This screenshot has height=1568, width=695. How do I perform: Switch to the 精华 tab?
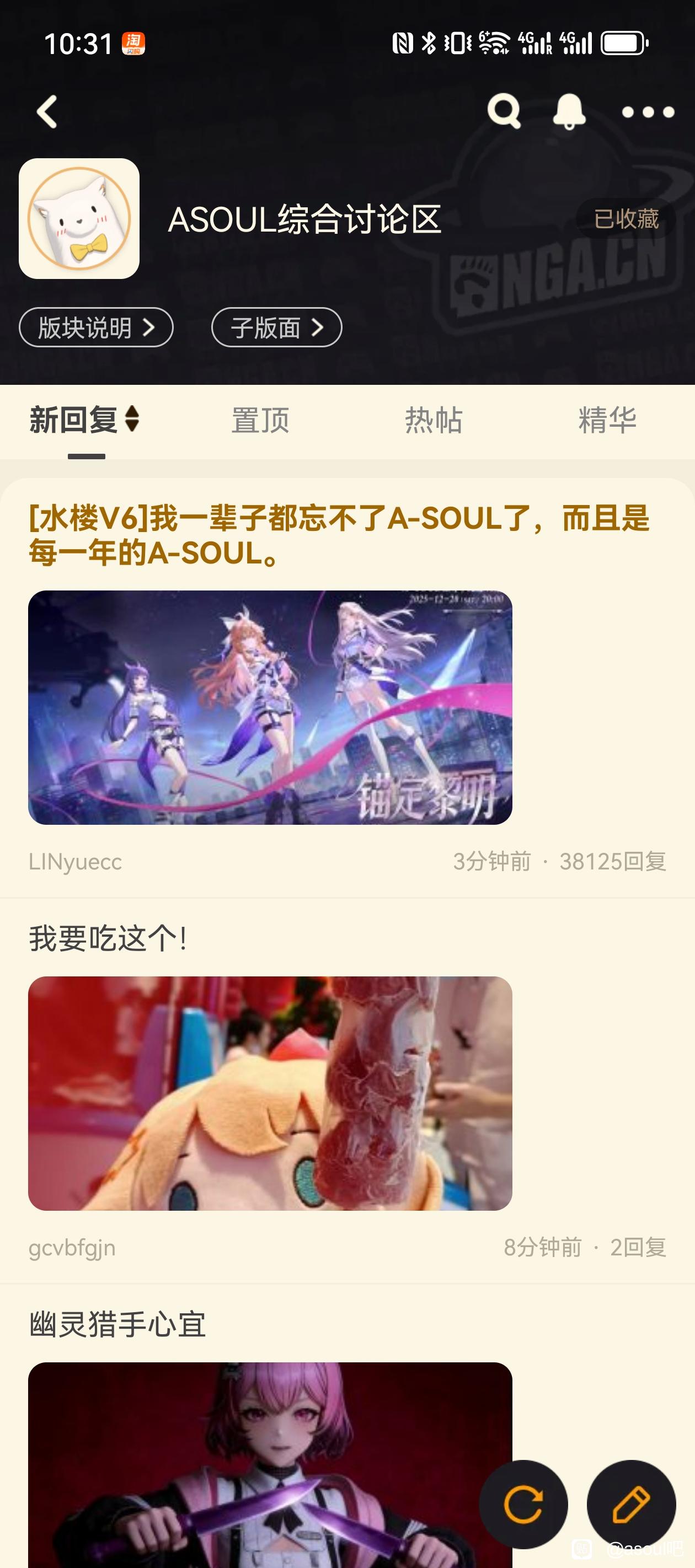tap(607, 421)
